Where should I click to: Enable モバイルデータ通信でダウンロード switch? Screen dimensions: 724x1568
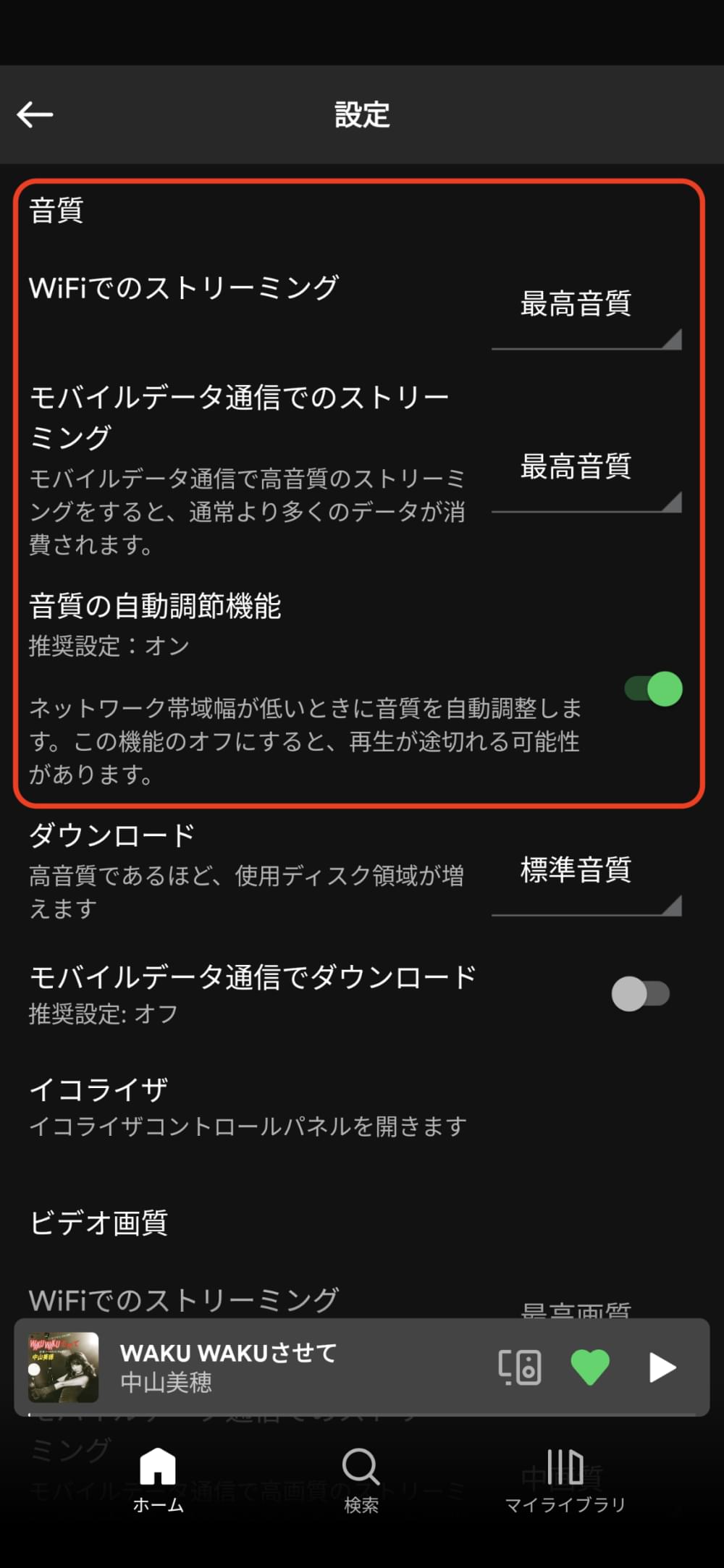tap(641, 994)
